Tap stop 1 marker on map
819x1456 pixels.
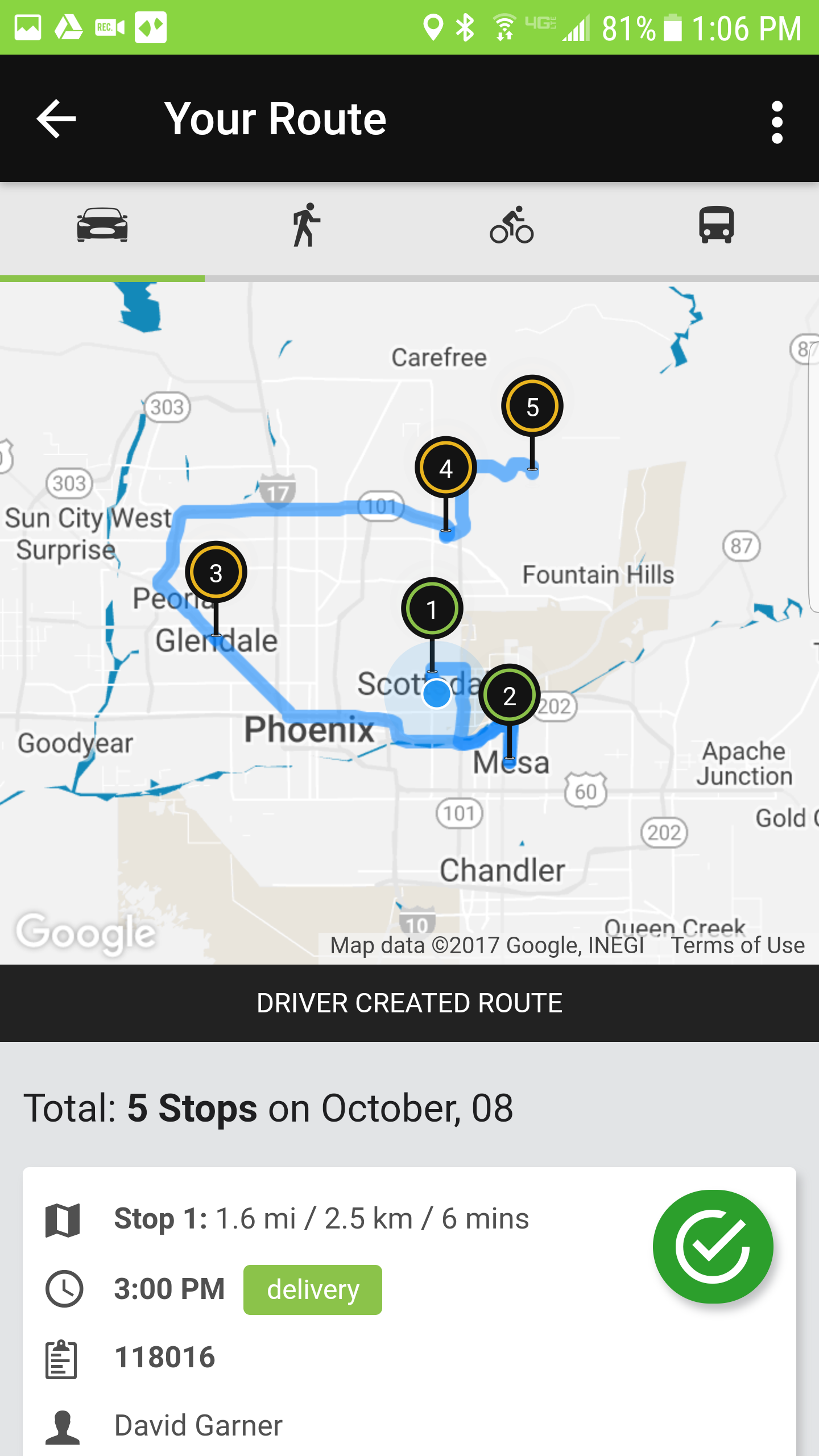click(432, 609)
